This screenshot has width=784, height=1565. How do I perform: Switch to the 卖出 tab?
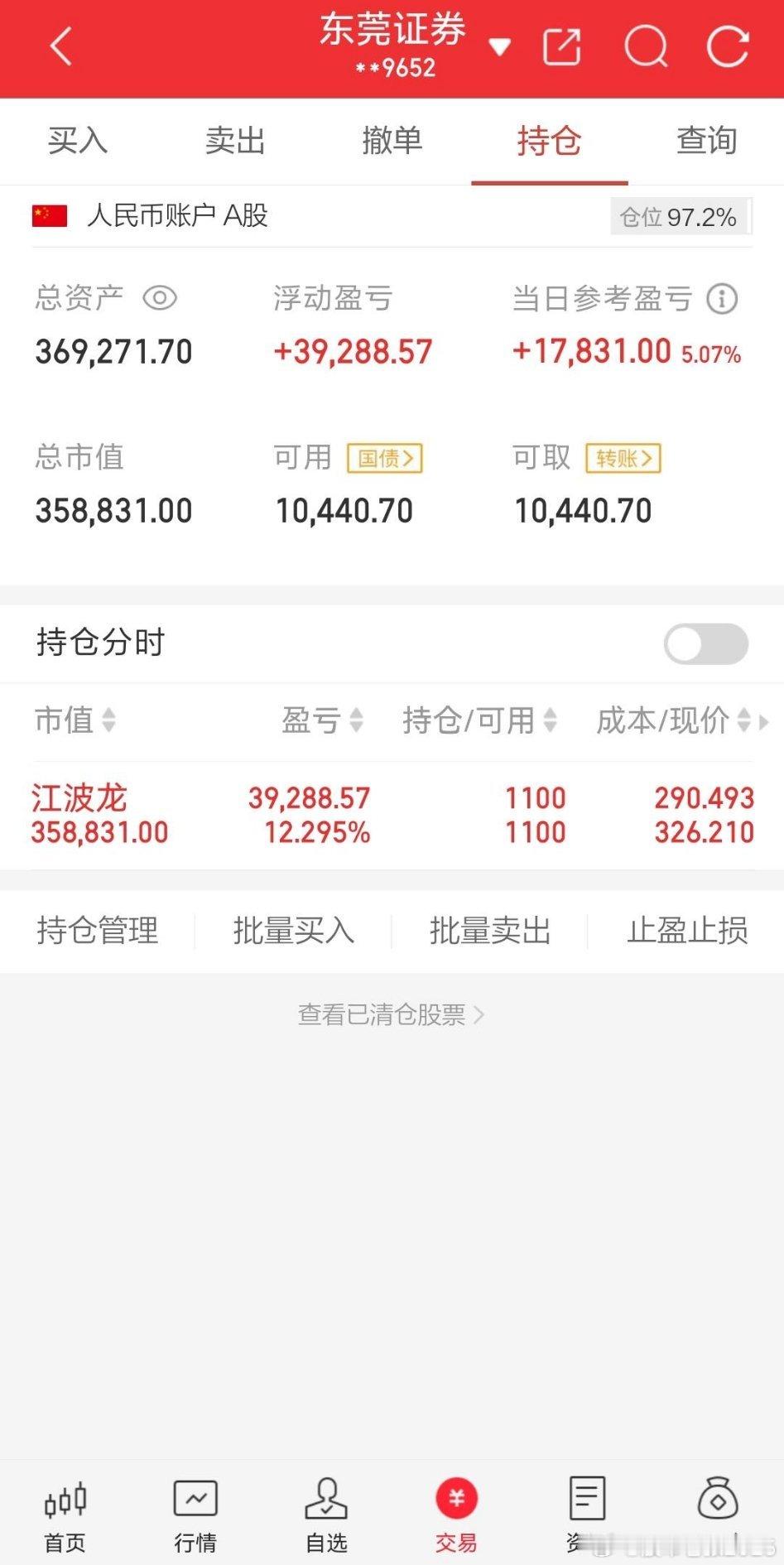[x=235, y=142]
